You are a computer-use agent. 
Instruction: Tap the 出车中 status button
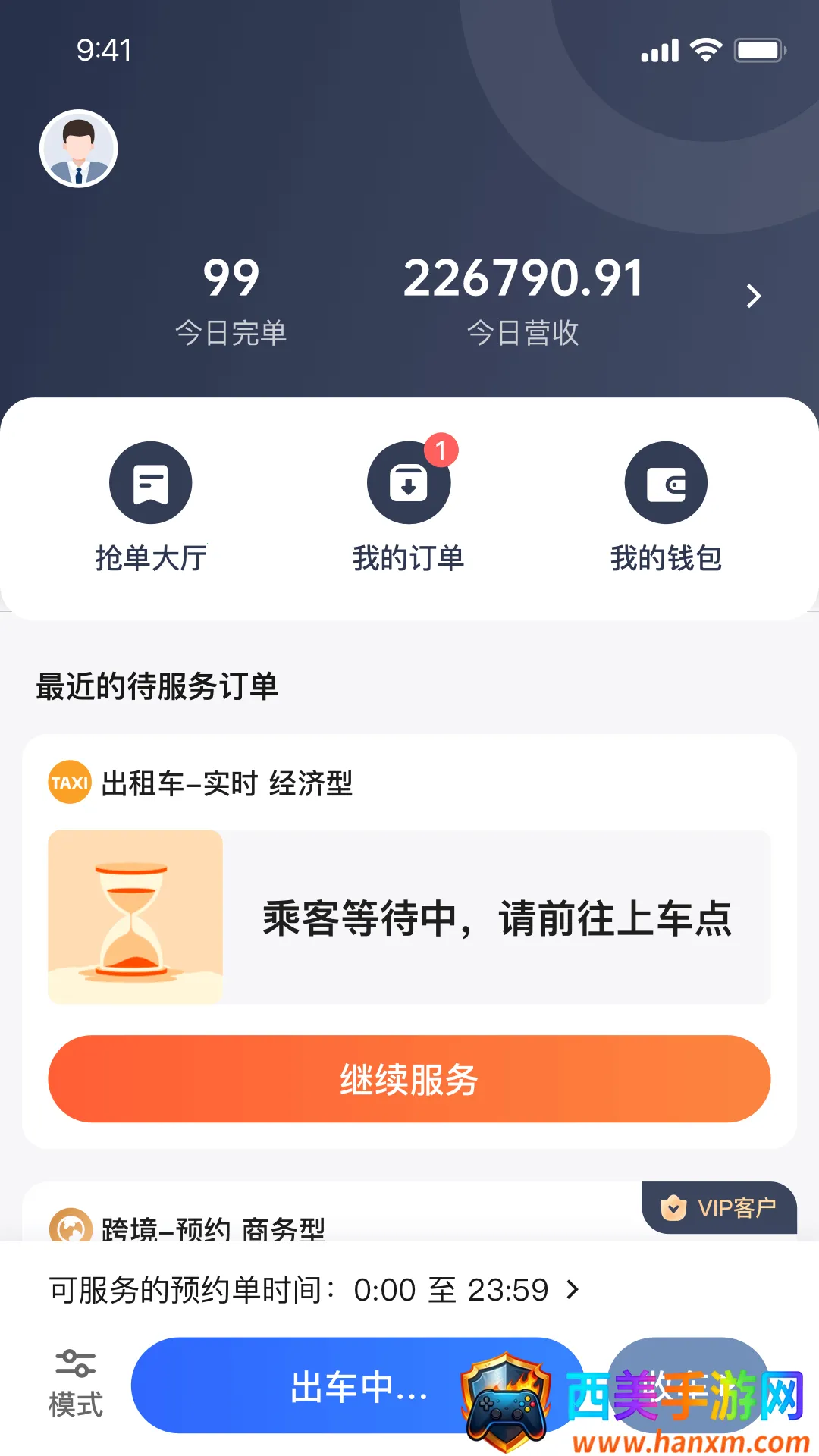318,1386
